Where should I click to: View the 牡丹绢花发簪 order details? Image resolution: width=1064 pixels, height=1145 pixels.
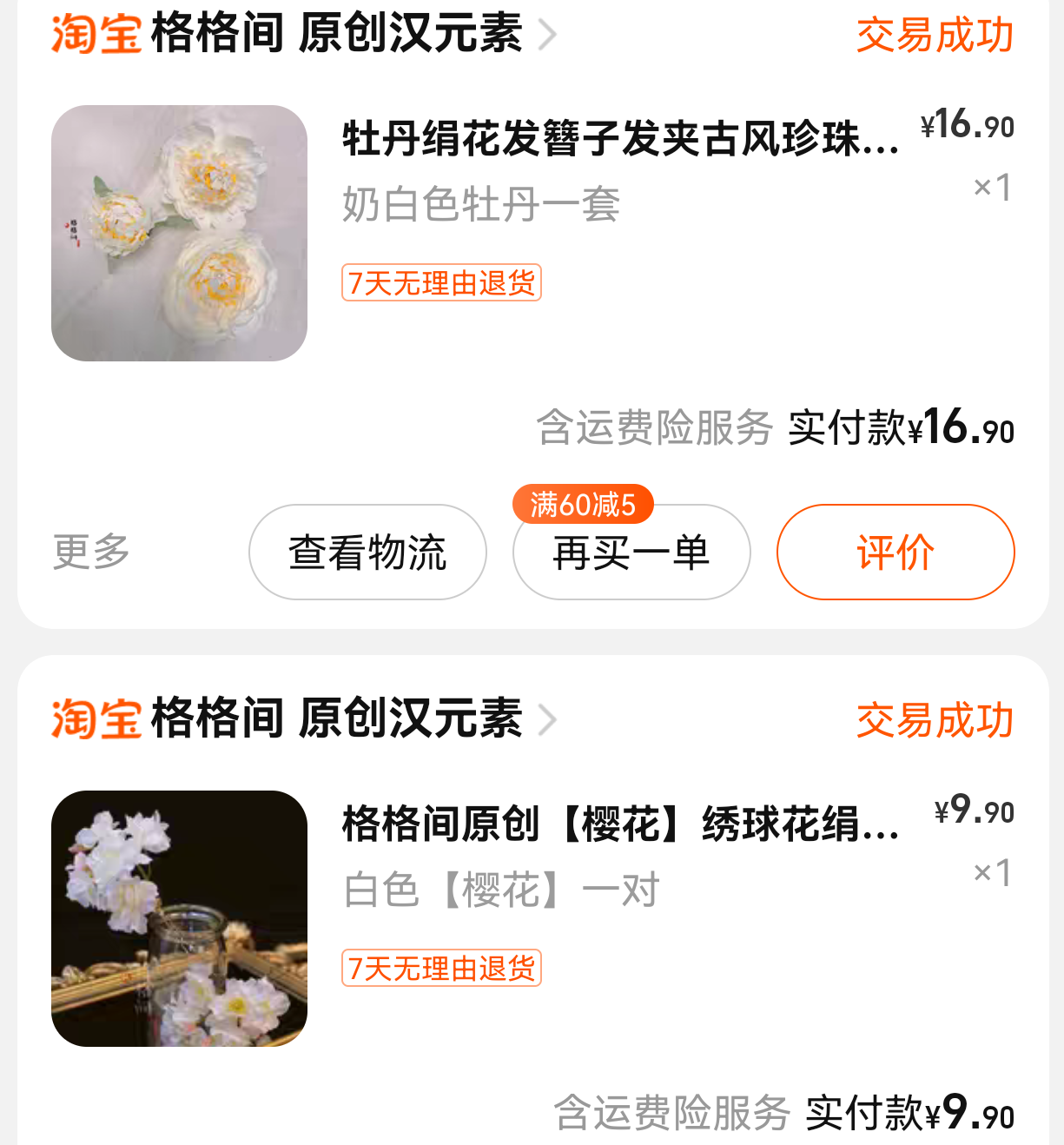coord(620,140)
